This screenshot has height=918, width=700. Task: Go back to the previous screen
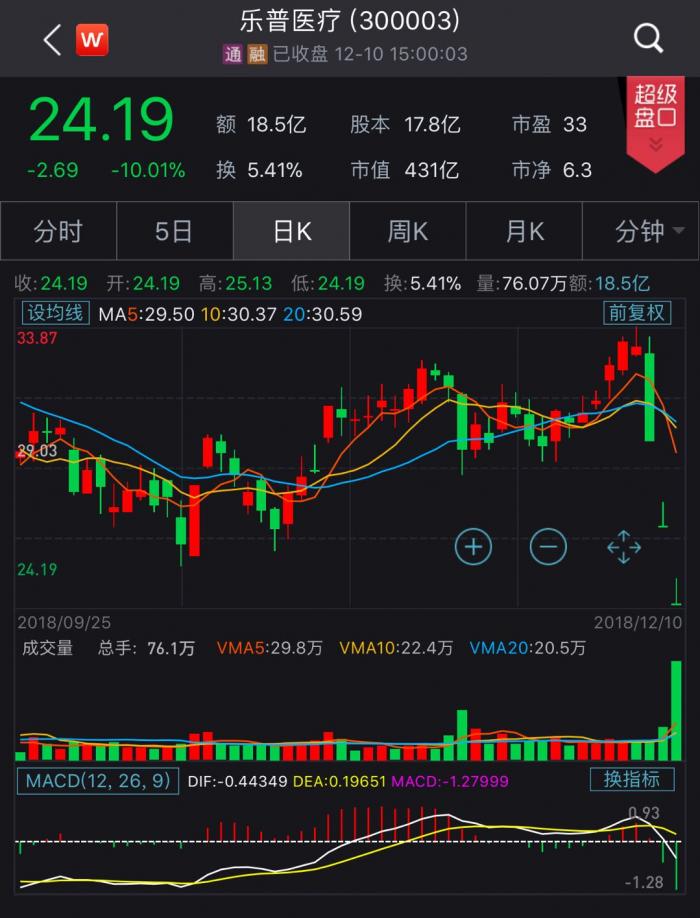point(52,40)
